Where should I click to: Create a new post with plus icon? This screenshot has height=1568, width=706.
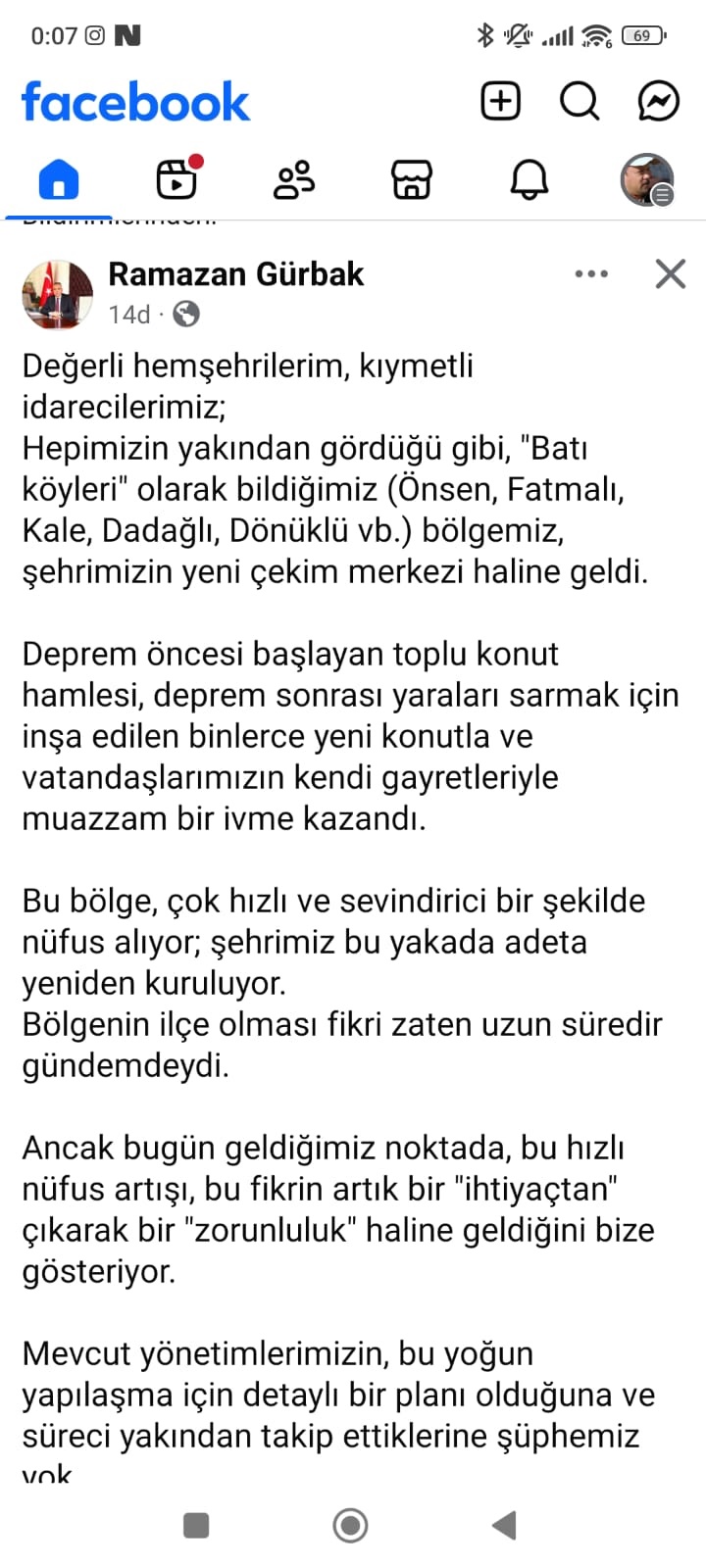click(x=500, y=101)
